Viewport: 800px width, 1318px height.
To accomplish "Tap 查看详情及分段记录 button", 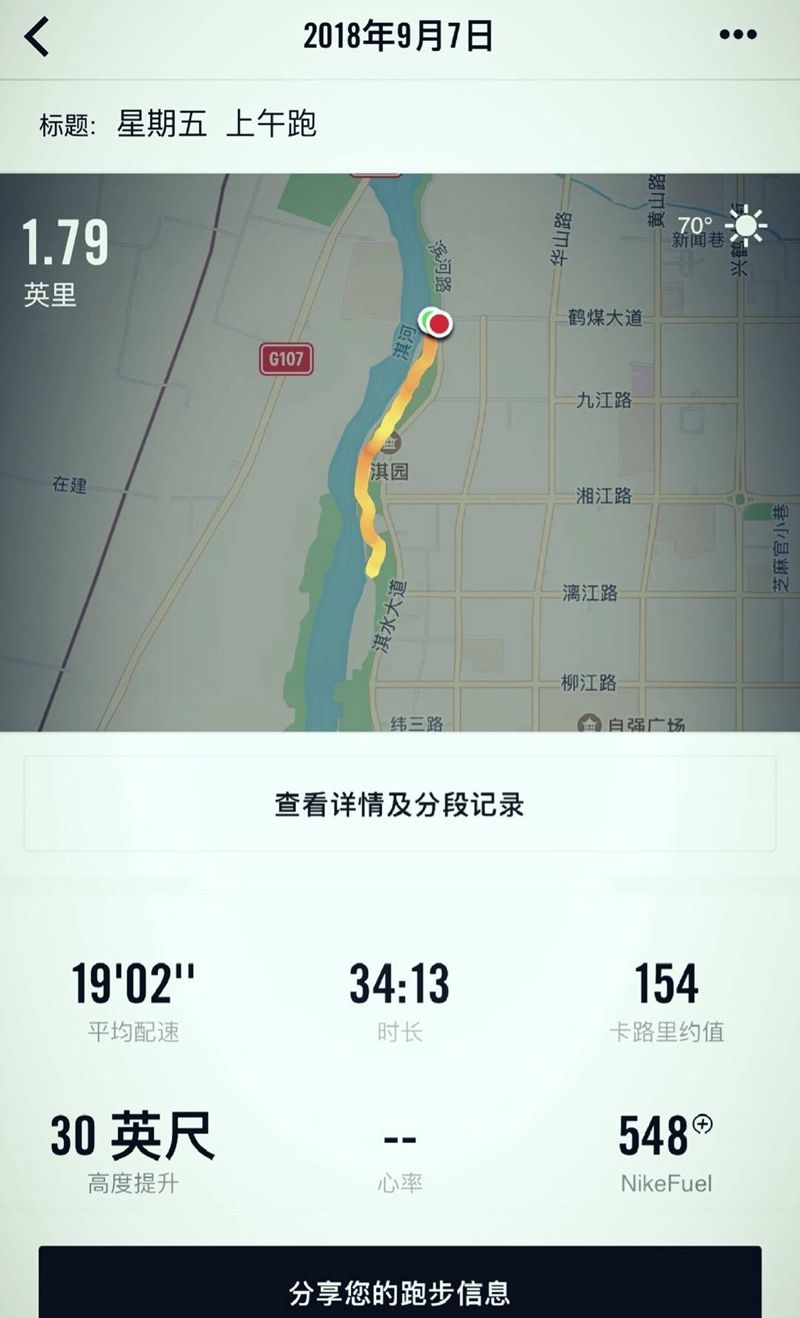I will point(400,804).
